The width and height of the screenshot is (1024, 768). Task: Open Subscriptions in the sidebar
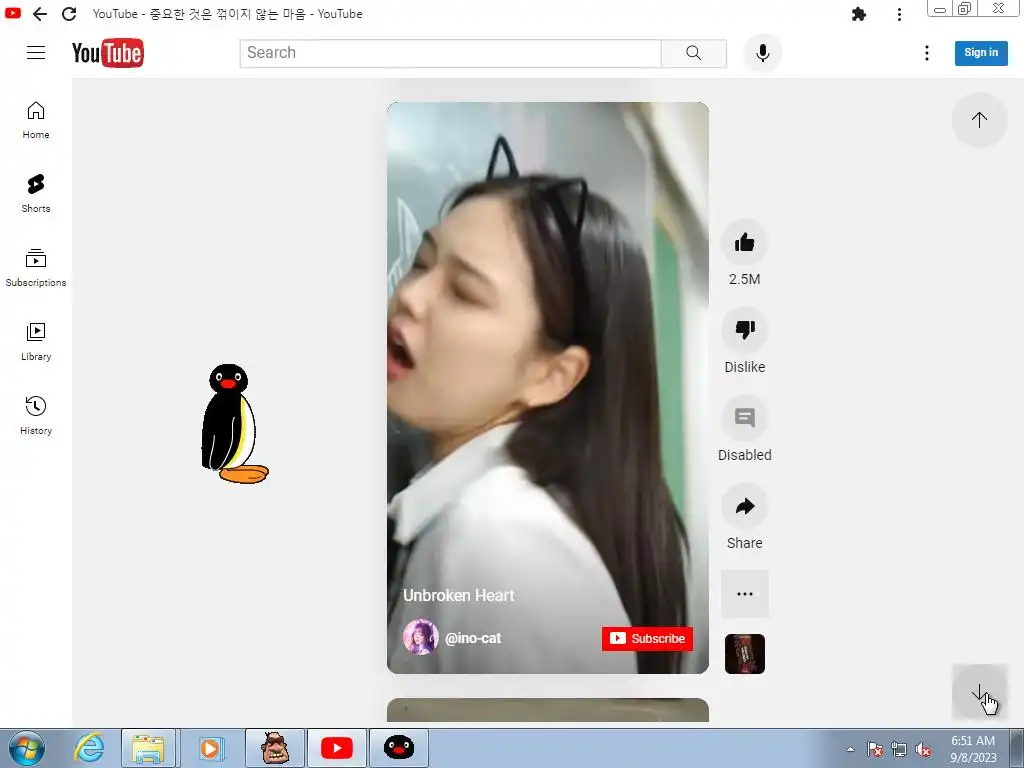coord(36,267)
